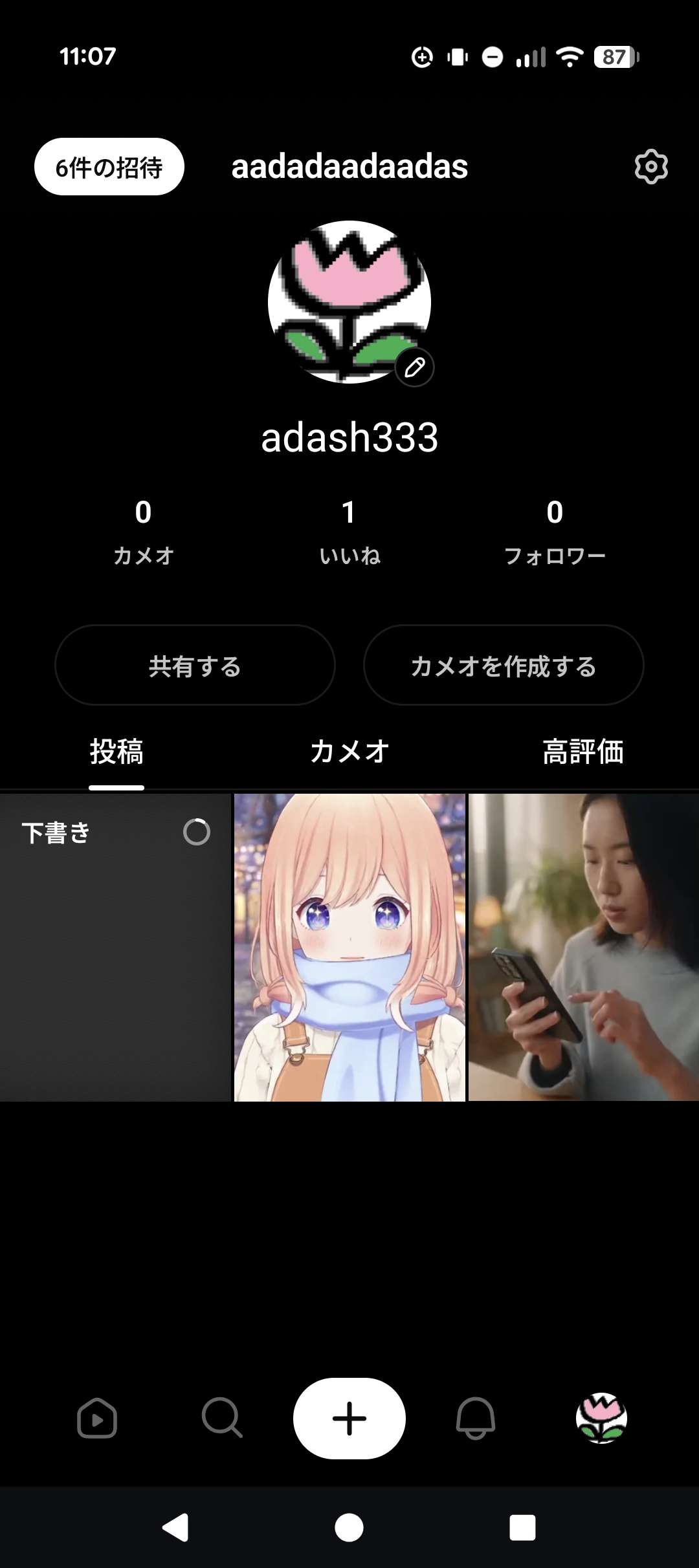
Task: Open search from the bottom bar
Action: (222, 1419)
